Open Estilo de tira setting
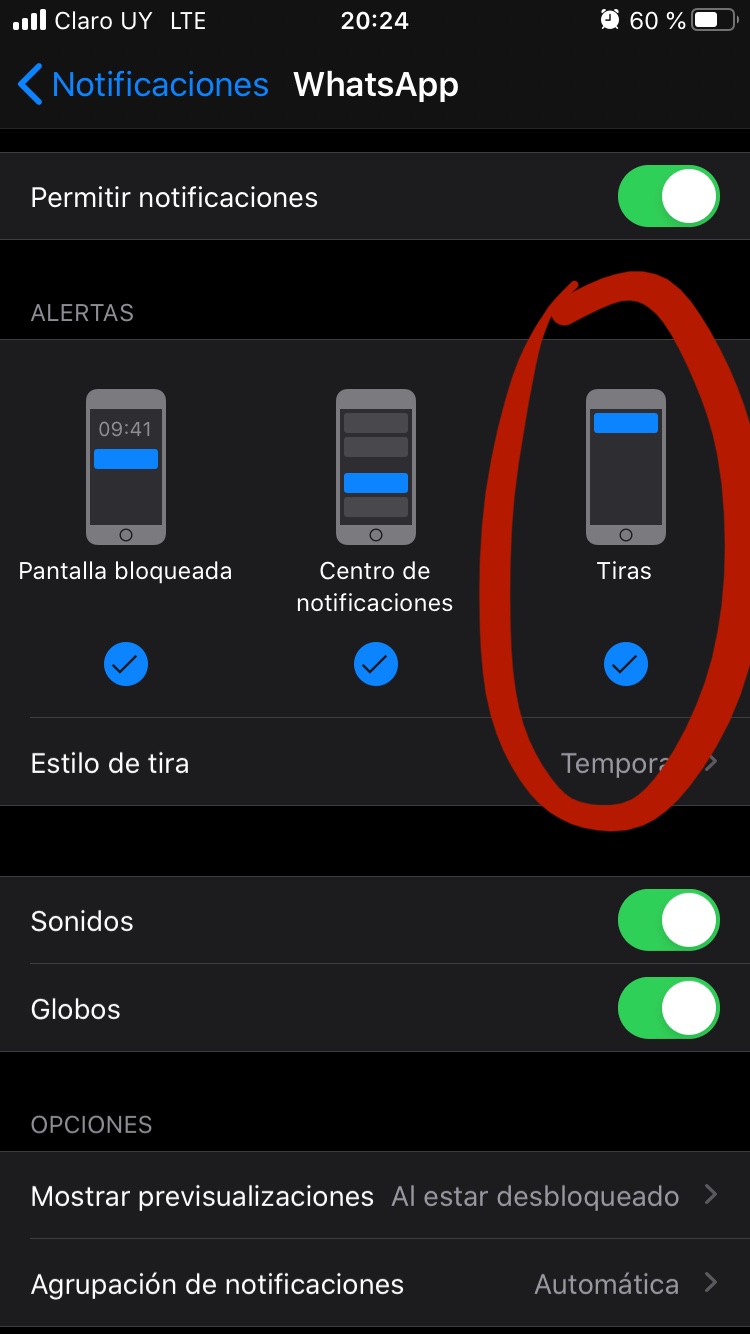The image size is (750, 1334). tap(375, 763)
